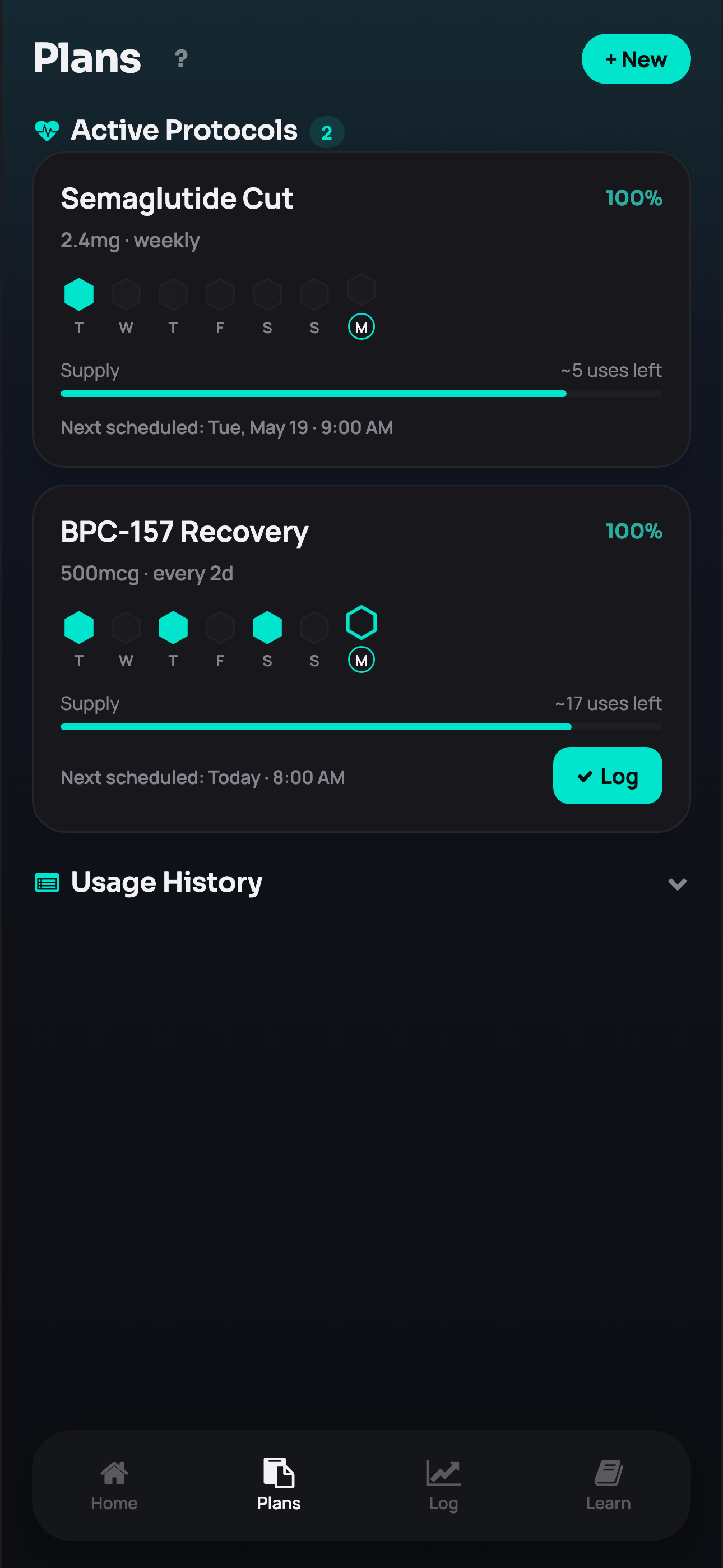723x1568 pixels.
Task: Create a new plan with + New
Action: coord(636,59)
